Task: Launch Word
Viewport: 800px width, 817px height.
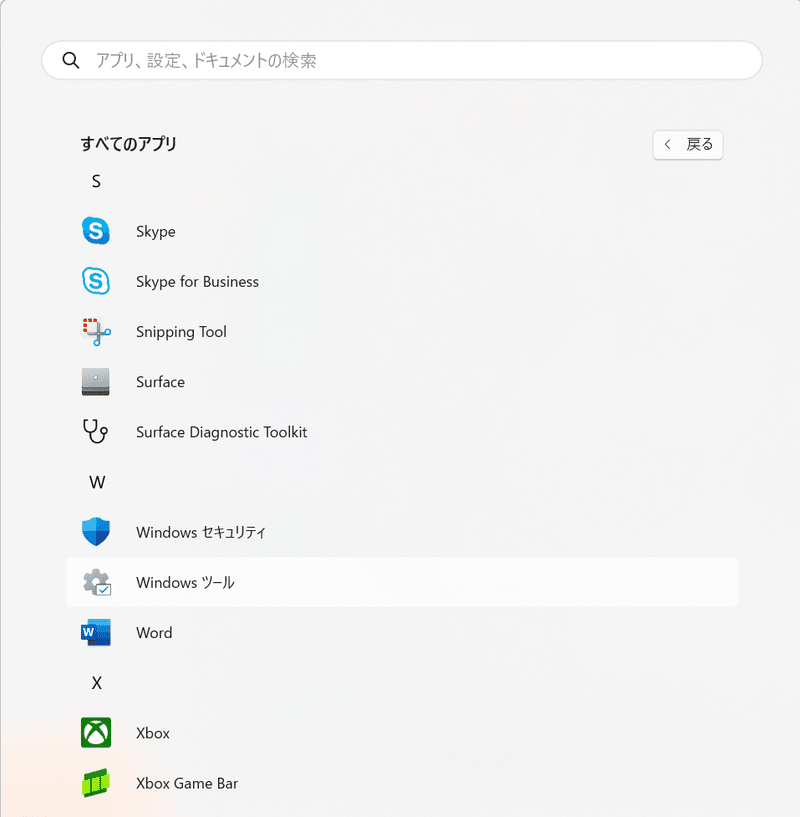Action: tap(154, 633)
